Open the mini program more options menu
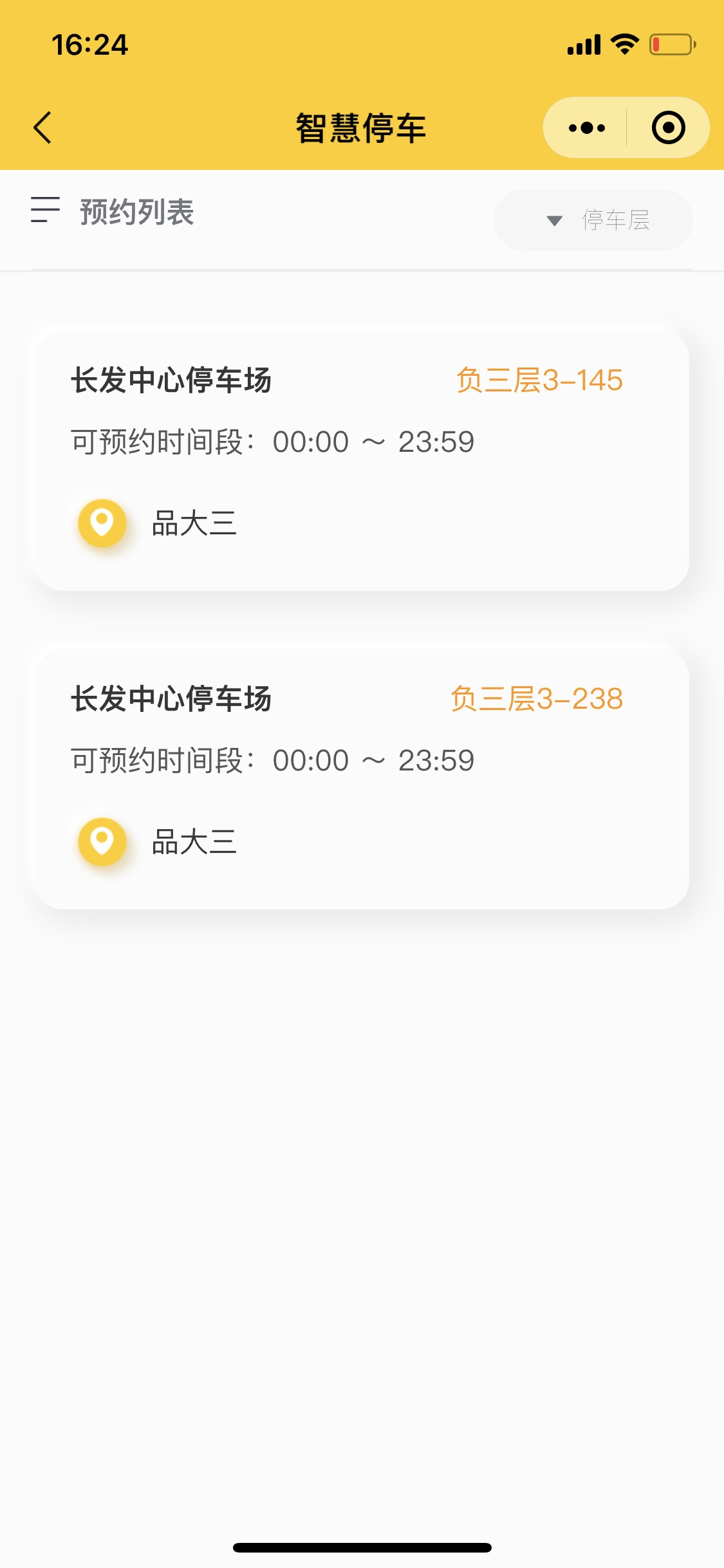724x1568 pixels. [x=586, y=127]
